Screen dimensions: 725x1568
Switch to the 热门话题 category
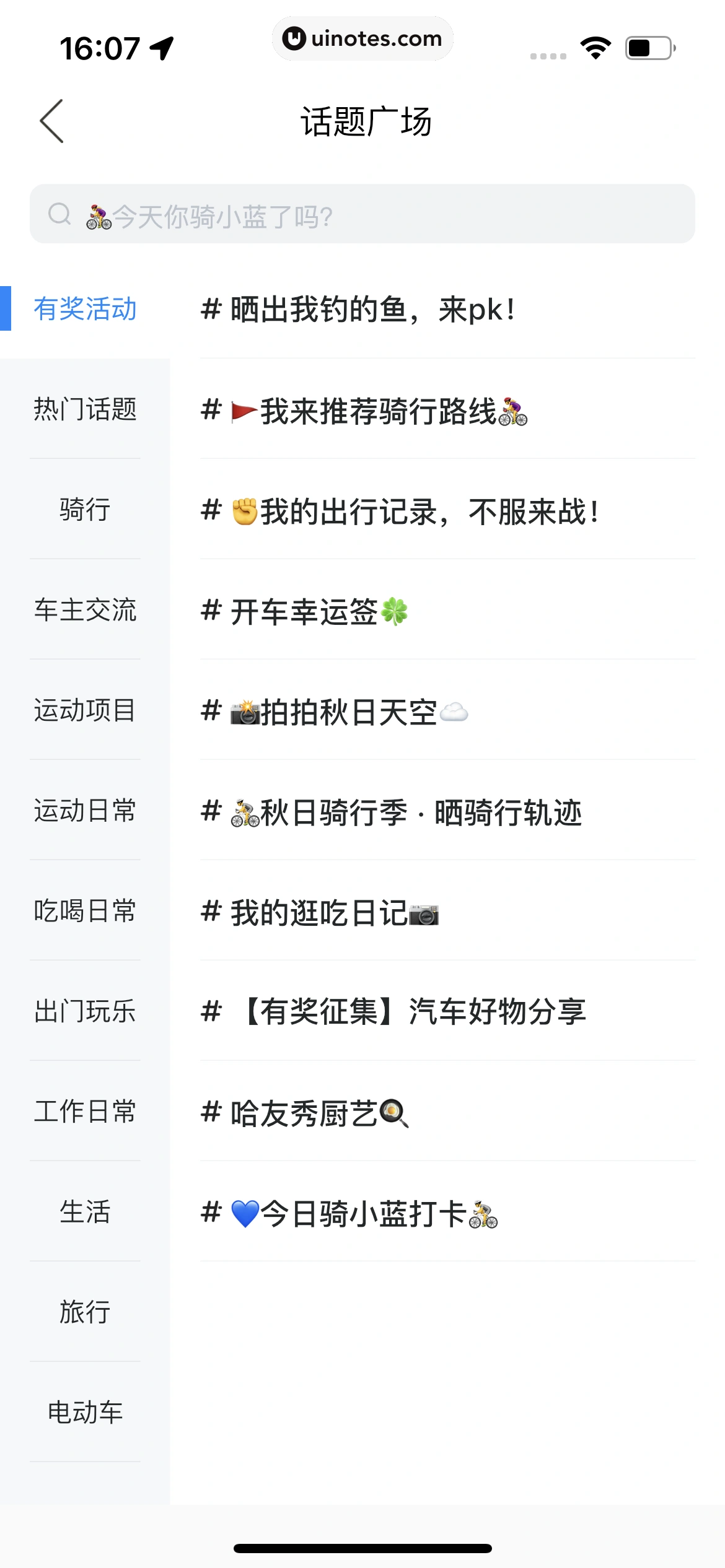(x=85, y=411)
